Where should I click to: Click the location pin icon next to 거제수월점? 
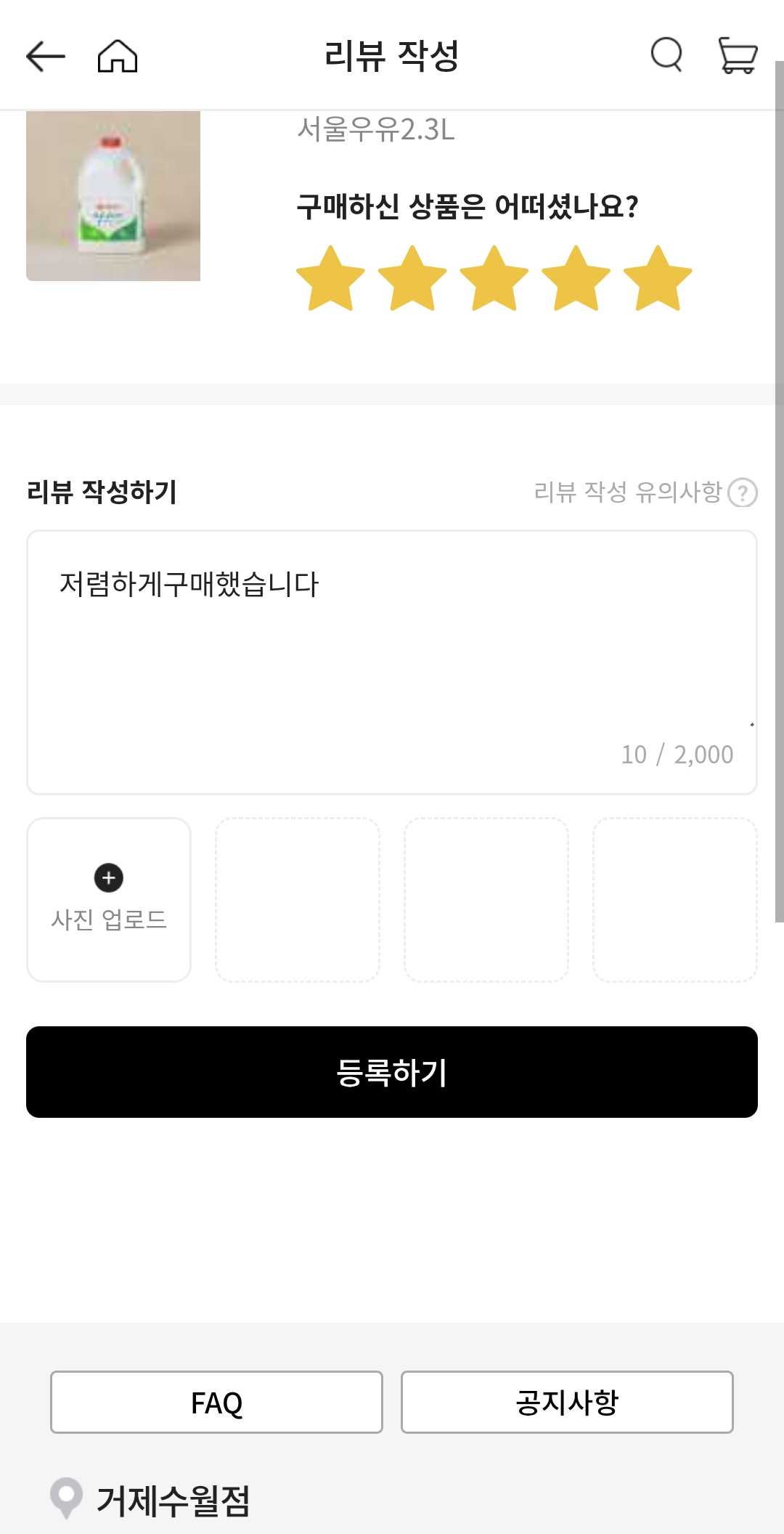click(x=66, y=1499)
